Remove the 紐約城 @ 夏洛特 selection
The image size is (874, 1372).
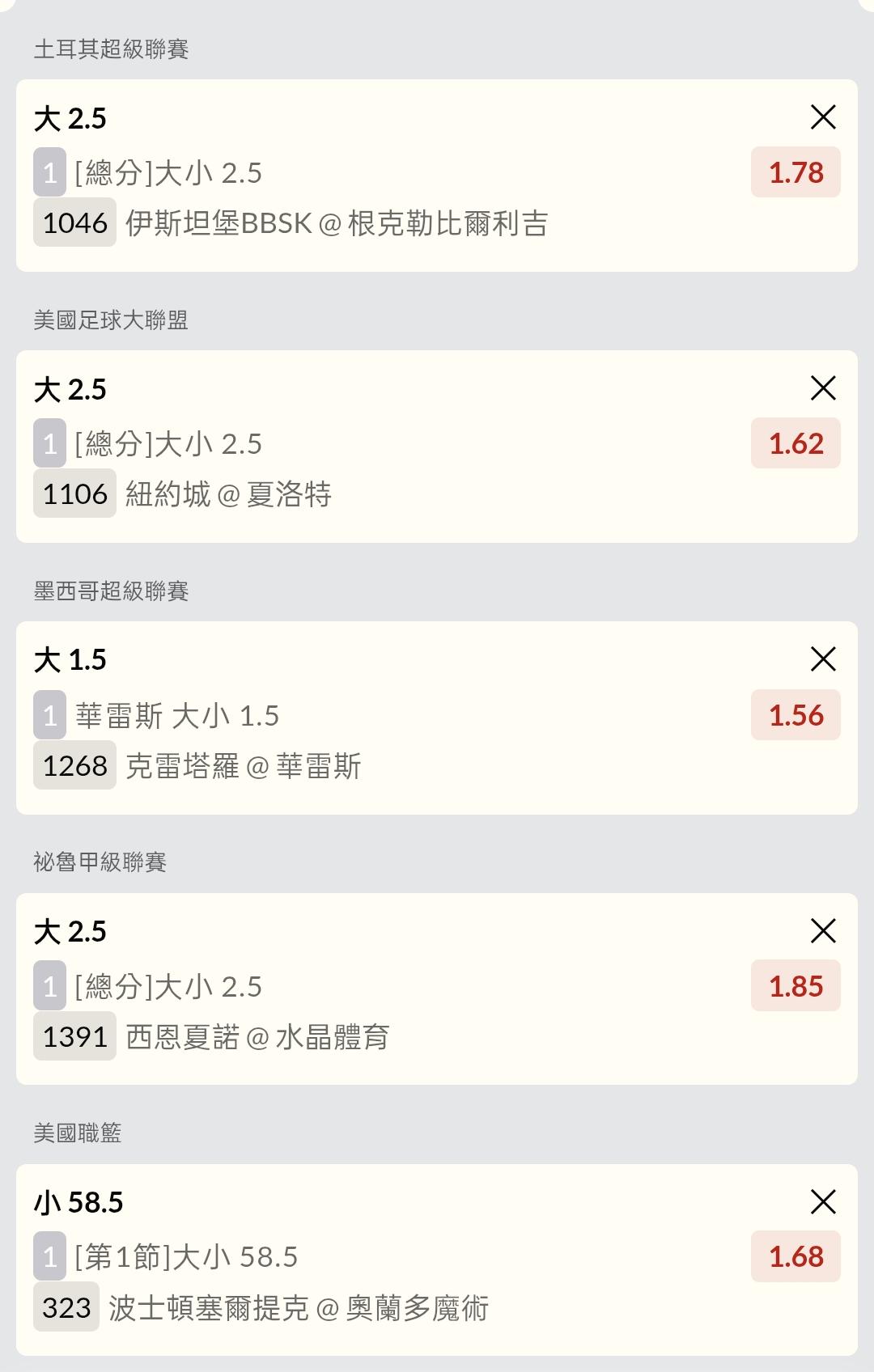[x=823, y=388]
